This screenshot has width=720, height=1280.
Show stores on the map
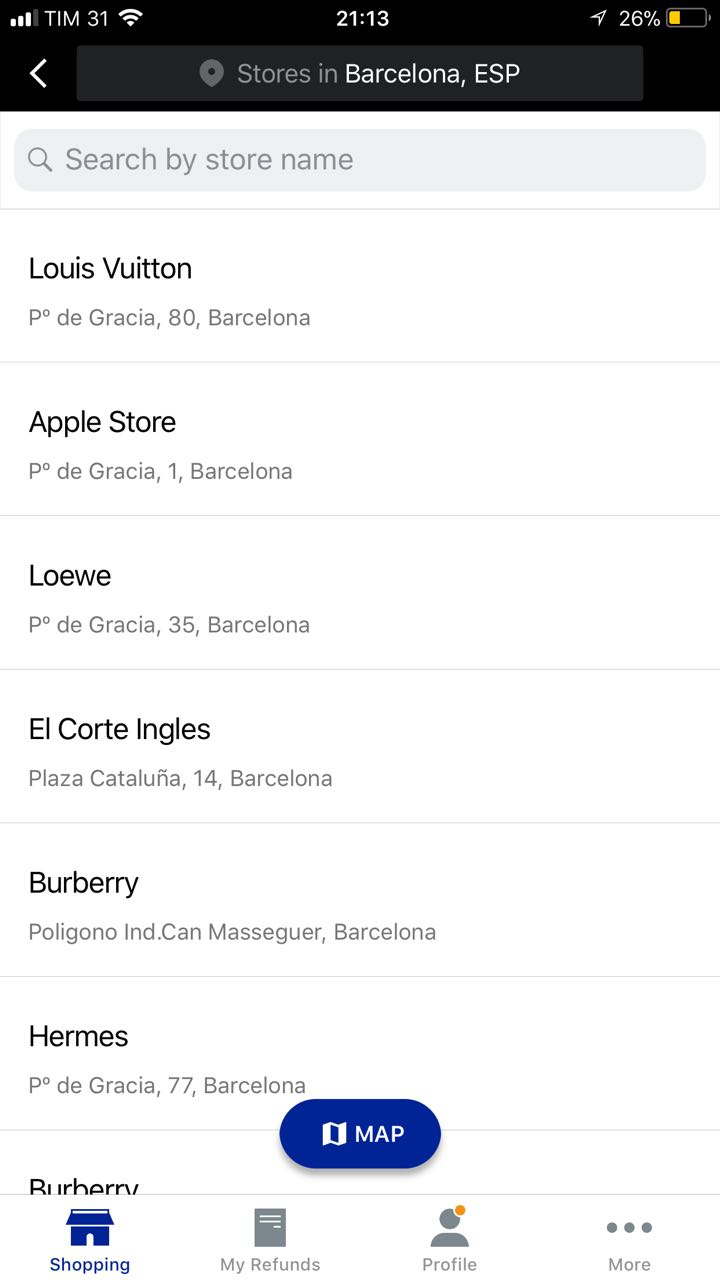(x=360, y=1134)
